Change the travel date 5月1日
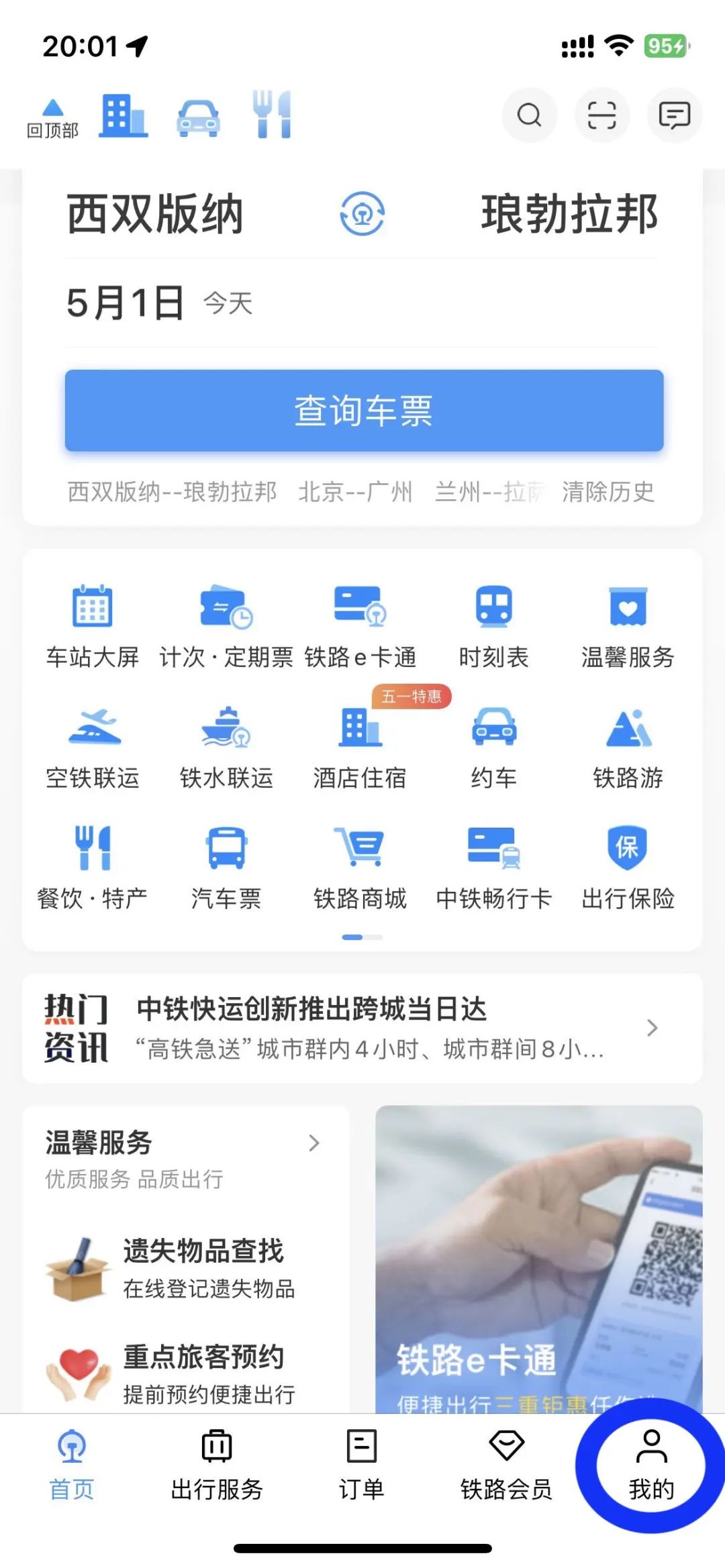The width and height of the screenshot is (725, 1568). (x=126, y=303)
